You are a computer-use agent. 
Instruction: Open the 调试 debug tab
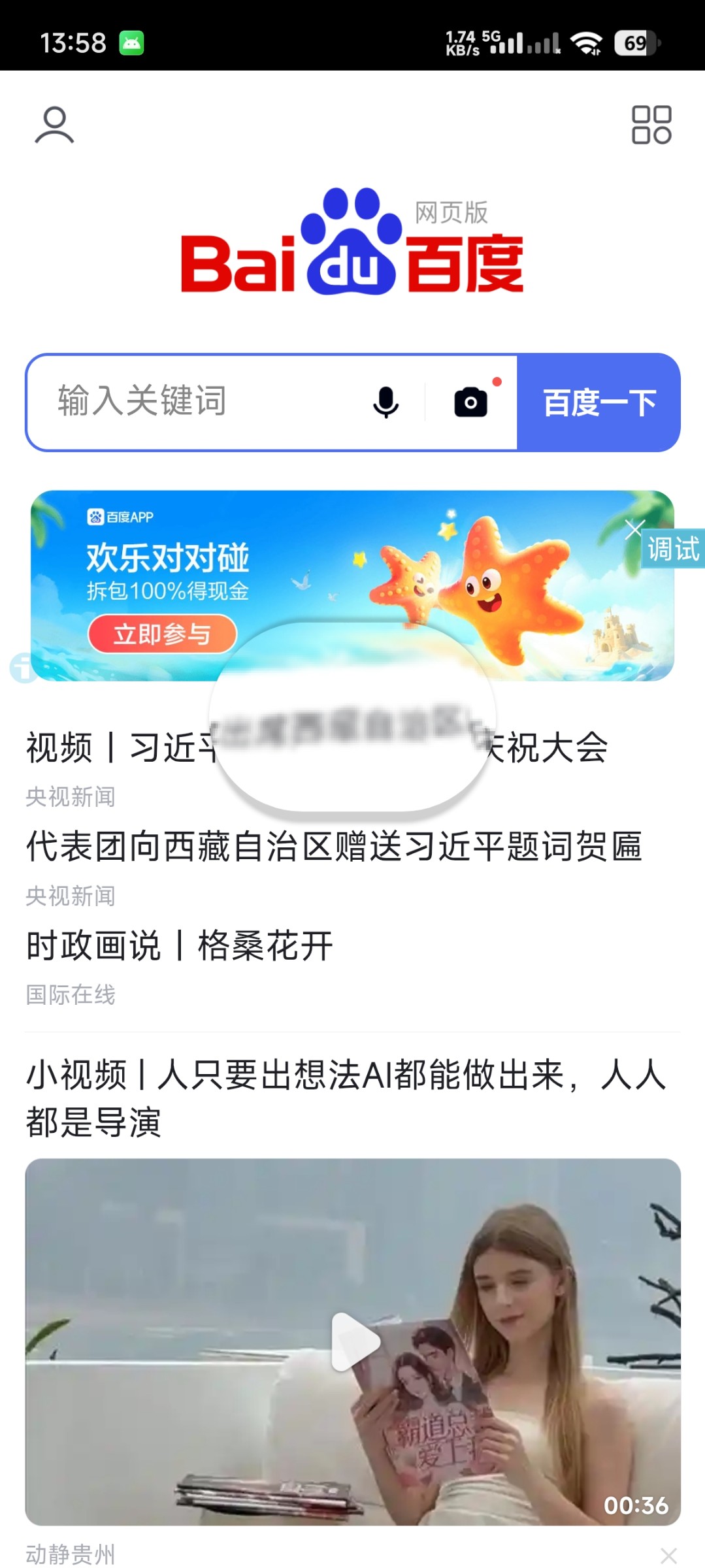[674, 549]
